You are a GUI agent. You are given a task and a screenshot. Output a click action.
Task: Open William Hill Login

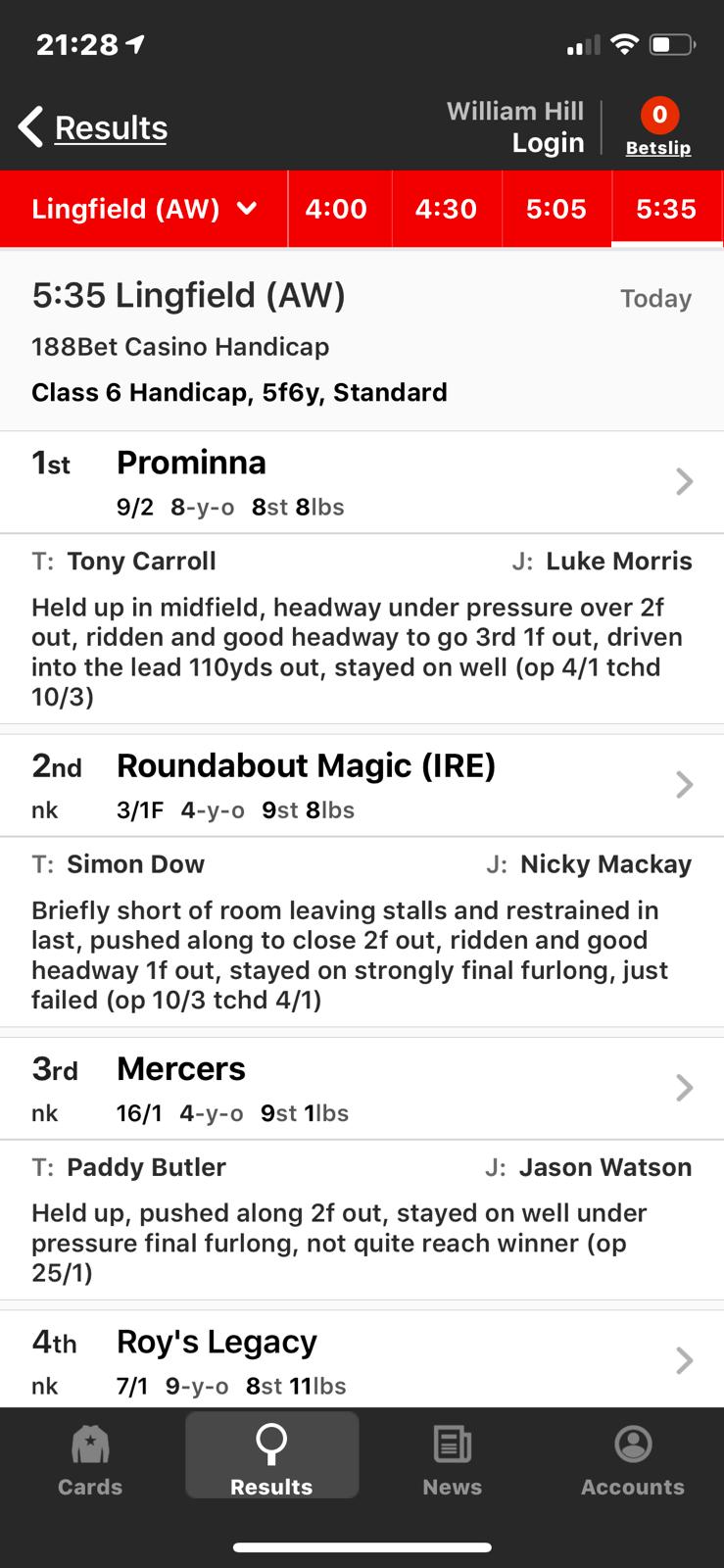coord(515,126)
